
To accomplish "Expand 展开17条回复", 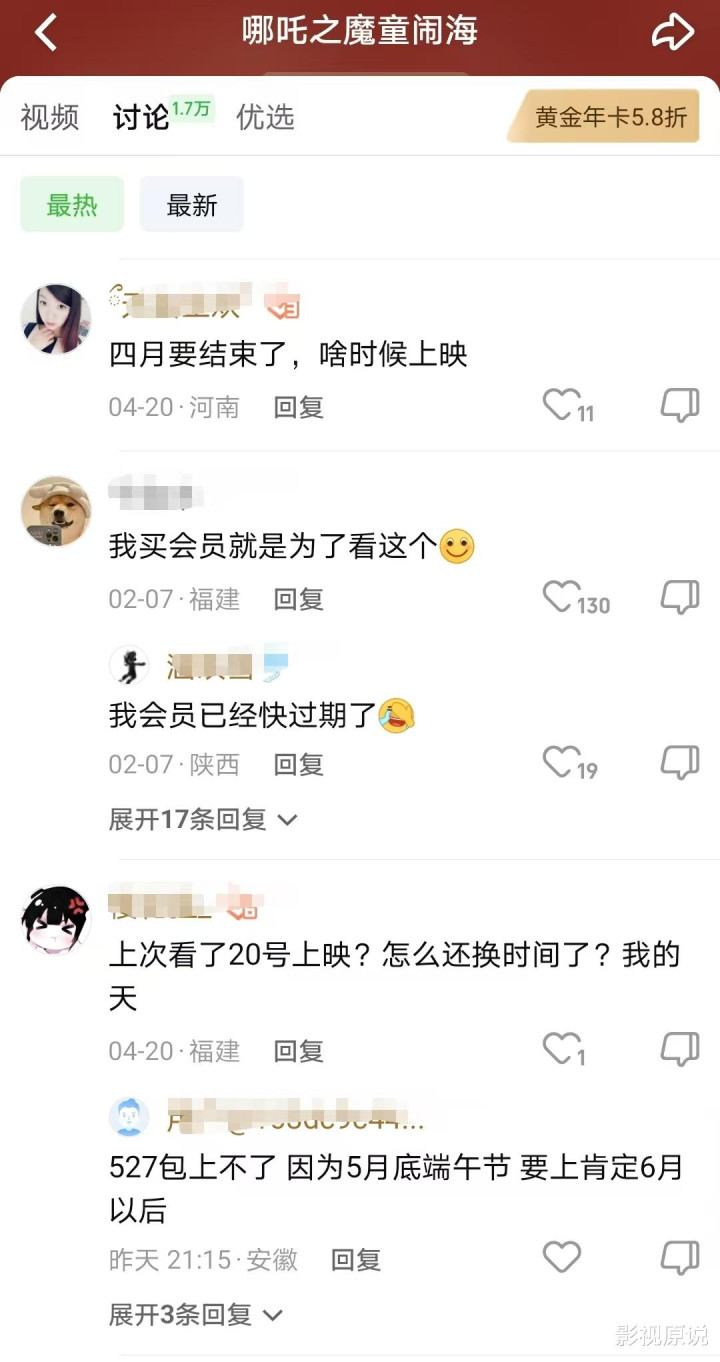I will tap(203, 820).
